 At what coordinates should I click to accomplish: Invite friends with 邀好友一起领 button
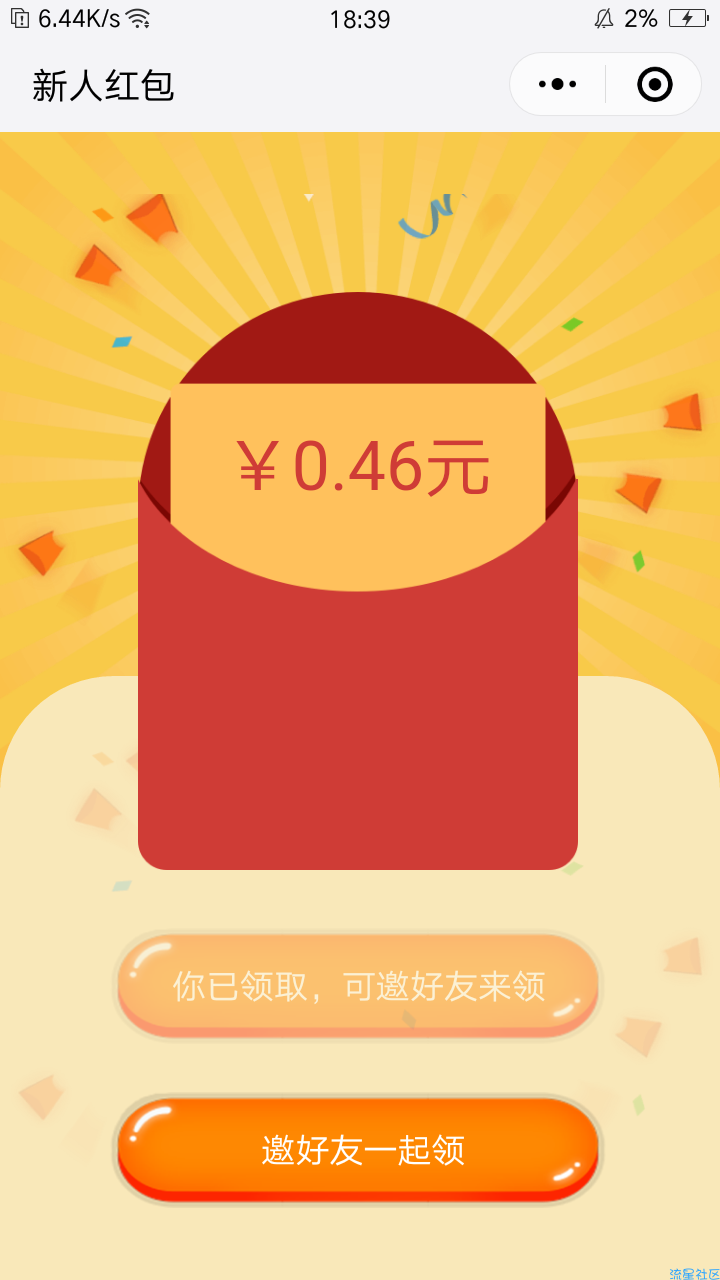point(358,1148)
